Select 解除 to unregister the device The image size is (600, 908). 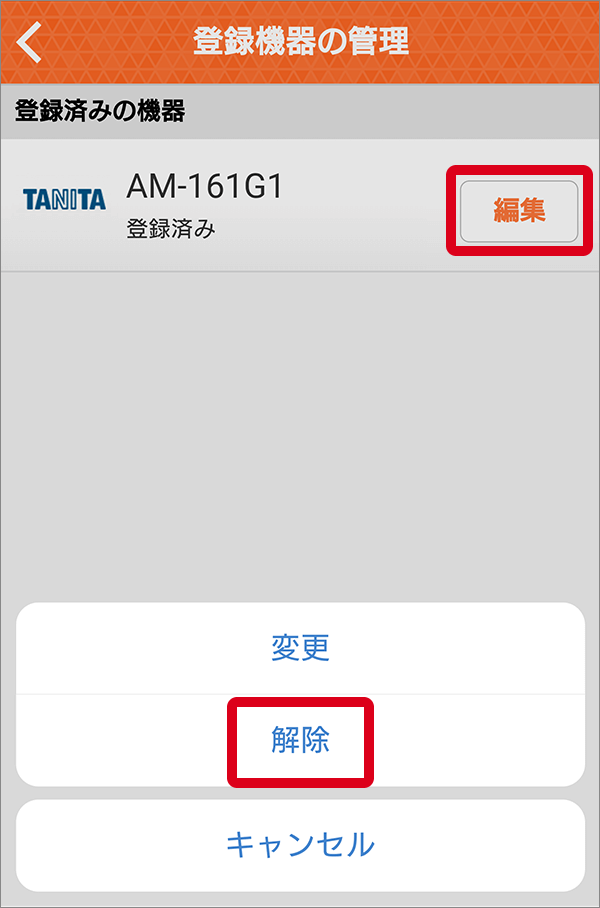300,741
